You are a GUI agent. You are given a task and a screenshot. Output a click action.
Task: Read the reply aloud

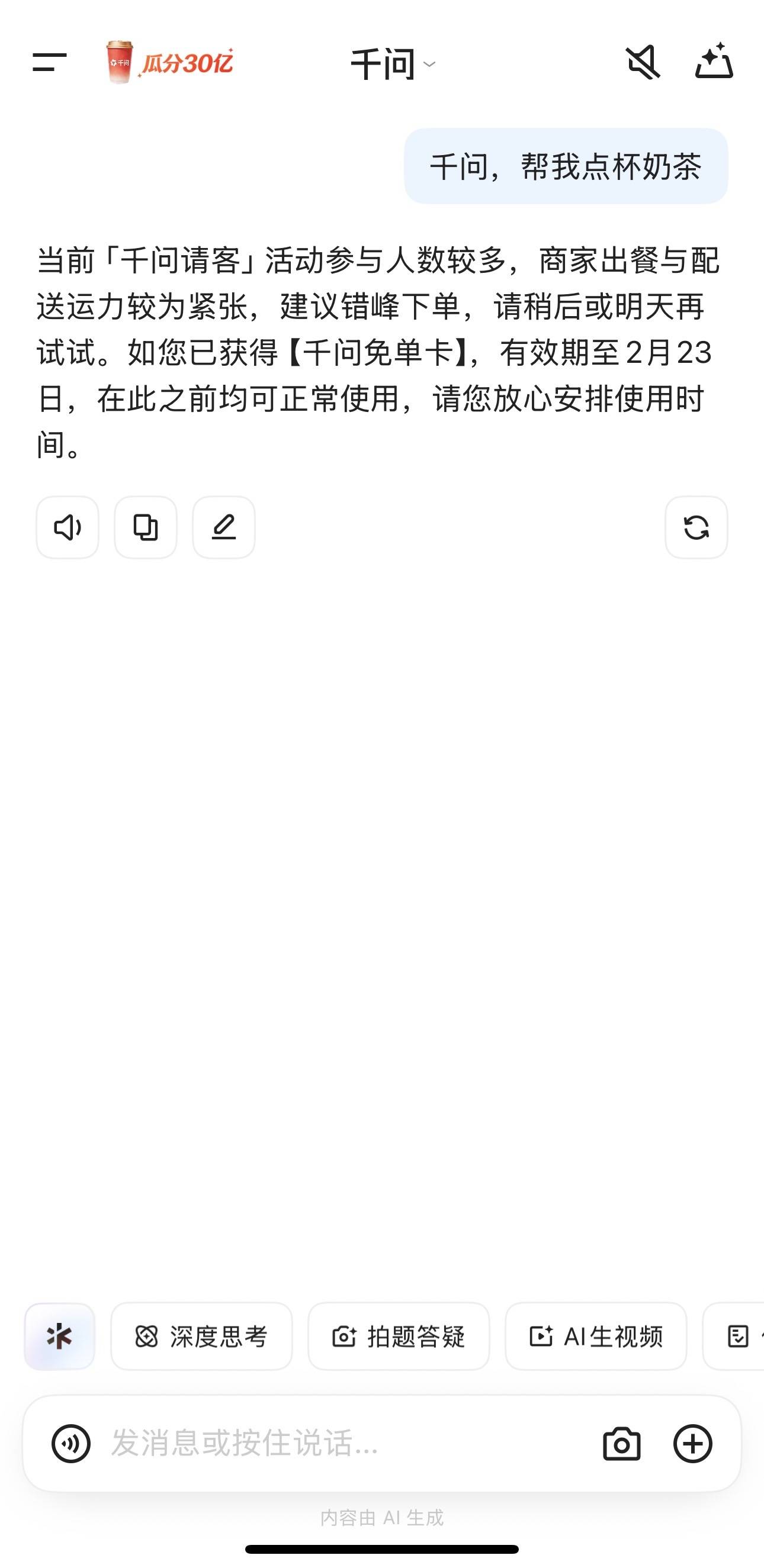[68, 527]
